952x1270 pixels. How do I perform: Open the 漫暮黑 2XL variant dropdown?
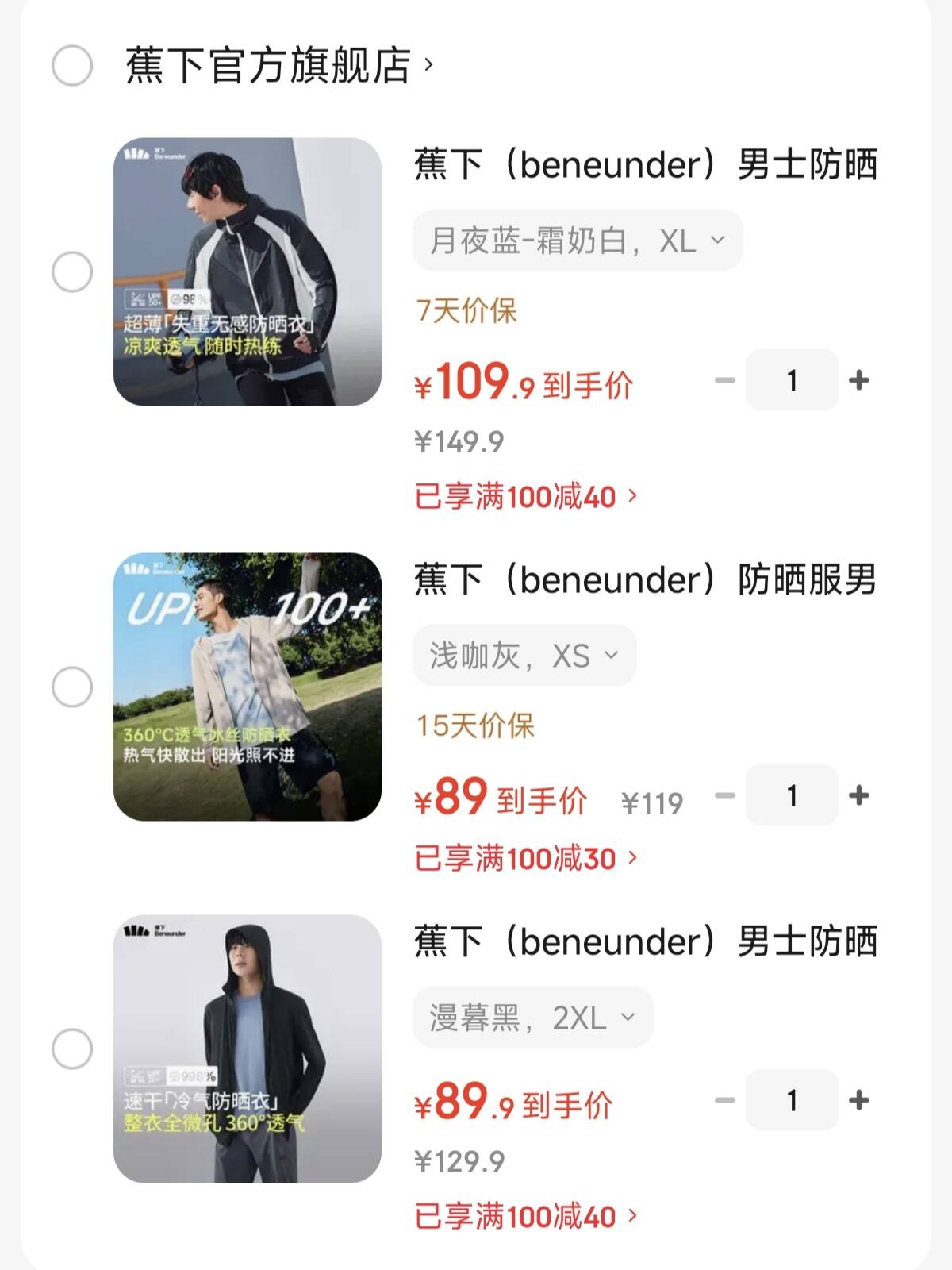point(532,1016)
